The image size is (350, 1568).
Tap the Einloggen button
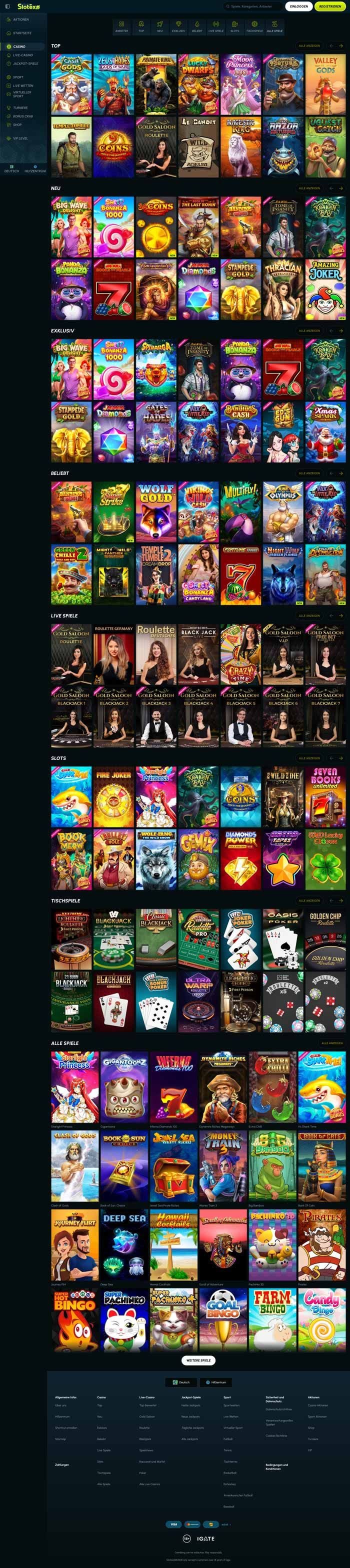[x=299, y=6]
